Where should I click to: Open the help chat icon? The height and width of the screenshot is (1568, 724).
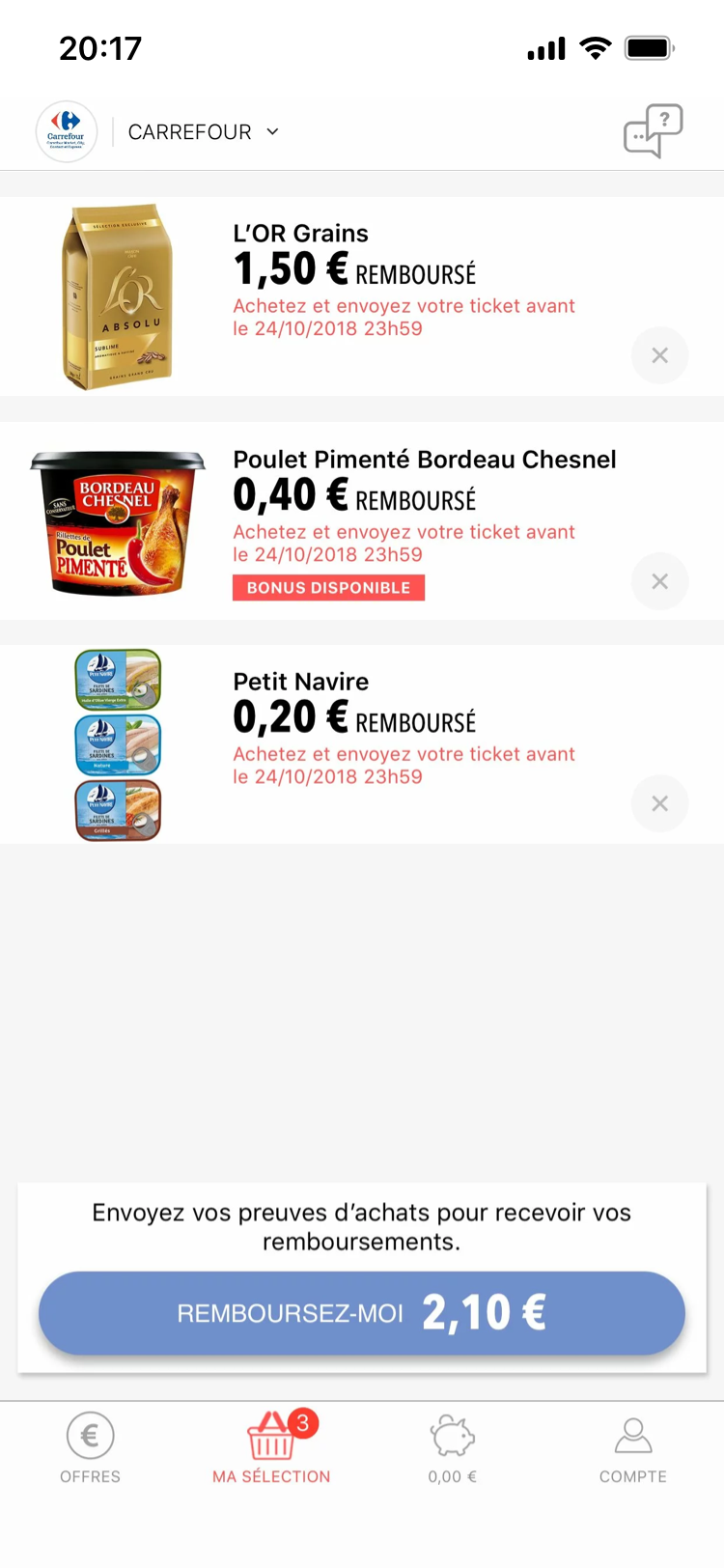(x=653, y=130)
